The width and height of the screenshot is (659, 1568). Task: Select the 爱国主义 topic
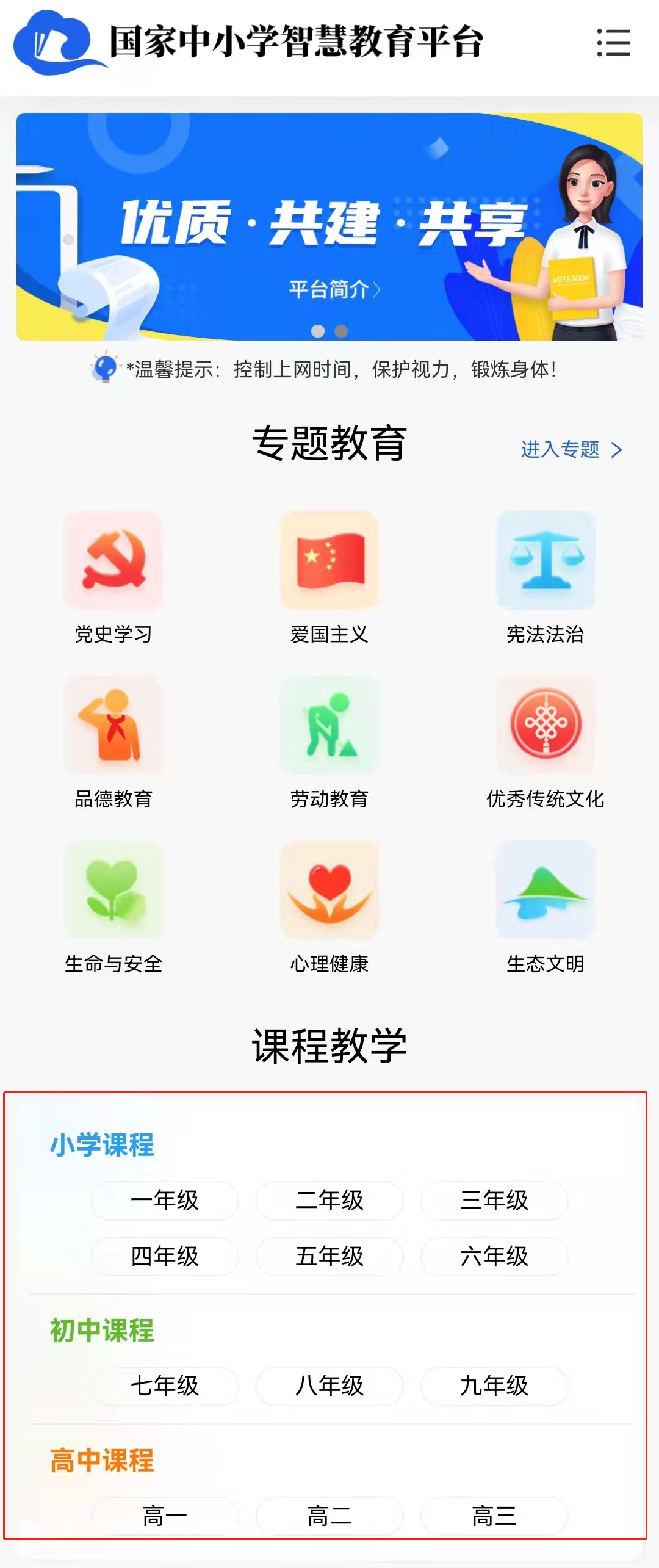pyautogui.click(x=329, y=577)
